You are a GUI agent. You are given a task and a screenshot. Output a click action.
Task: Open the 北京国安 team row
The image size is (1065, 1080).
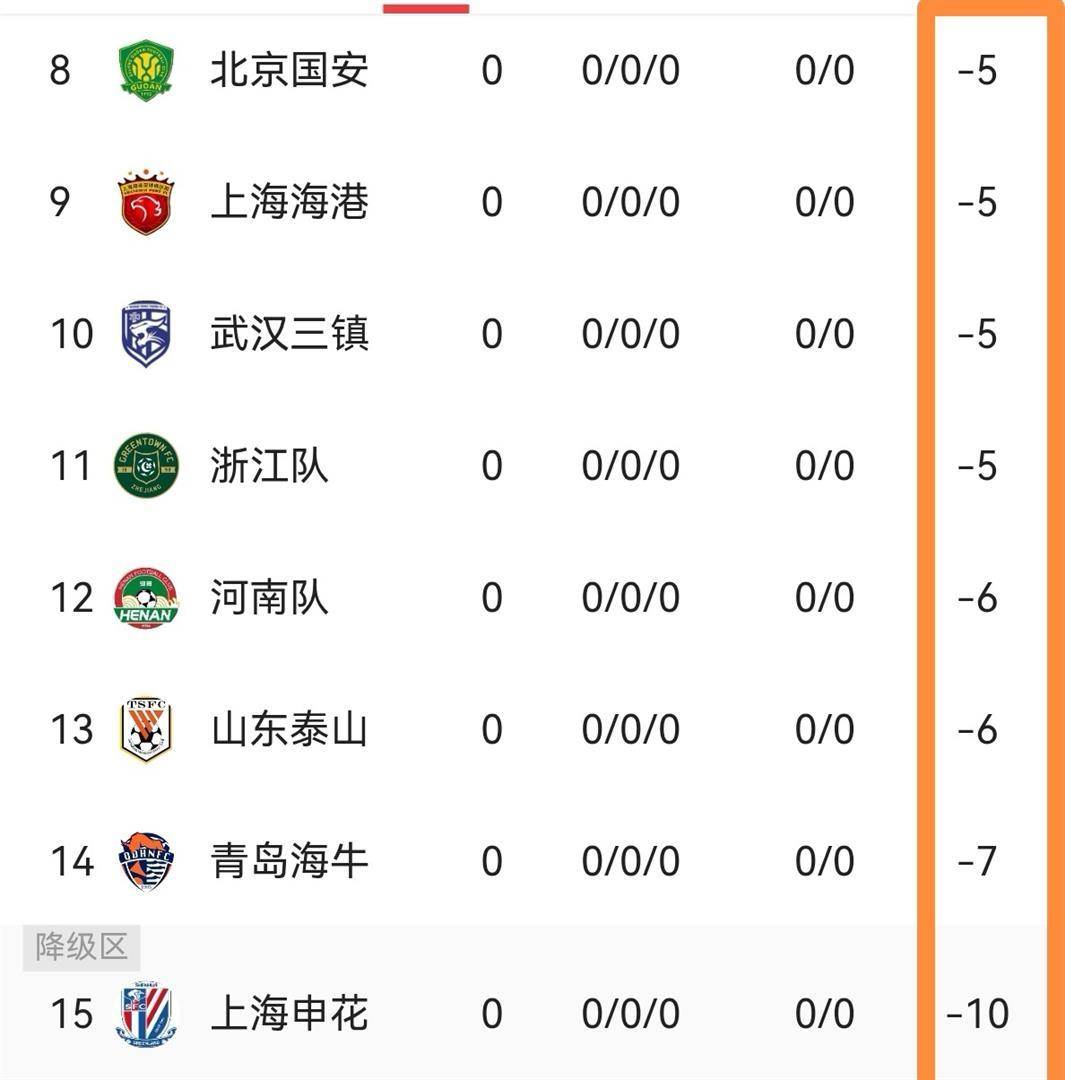(289, 71)
